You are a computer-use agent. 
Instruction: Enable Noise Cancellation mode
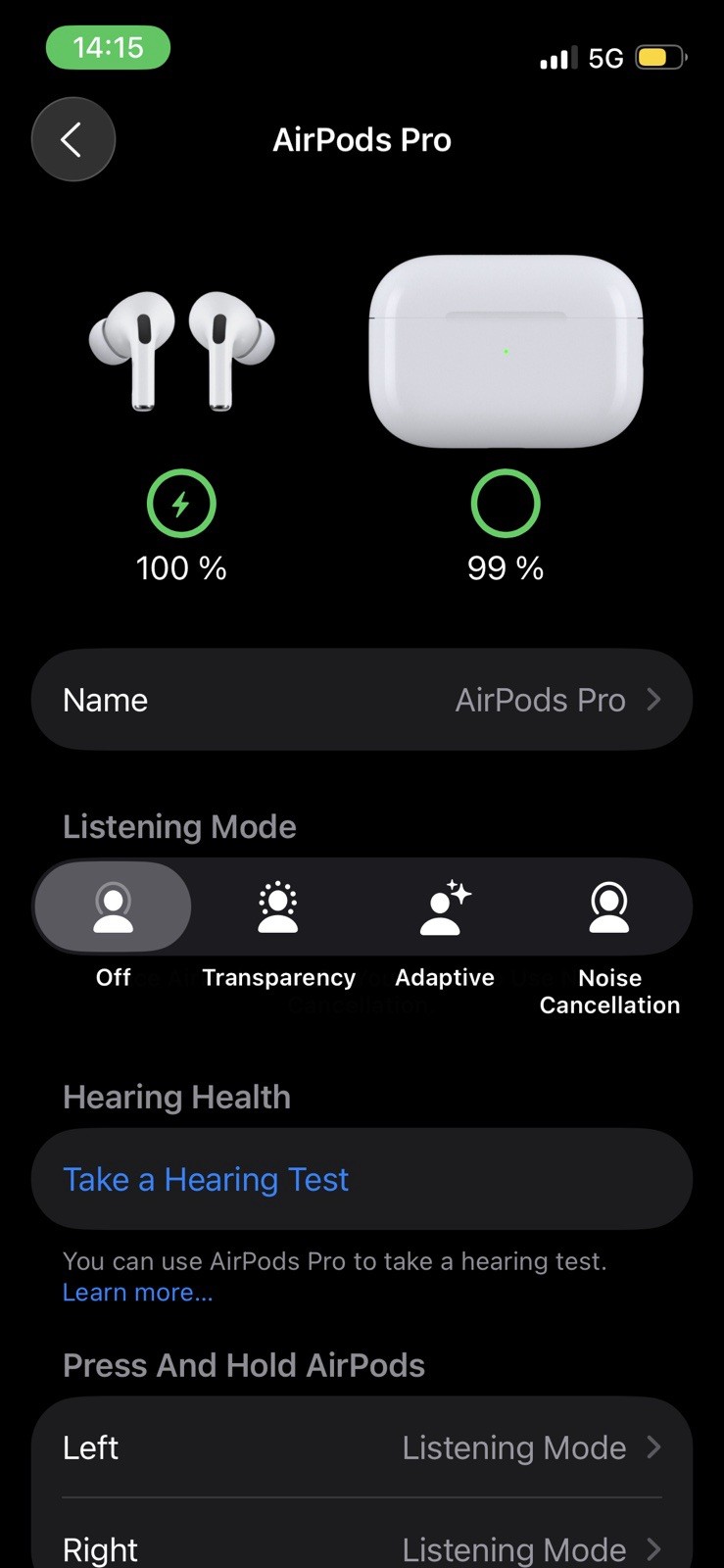coord(609,907)
